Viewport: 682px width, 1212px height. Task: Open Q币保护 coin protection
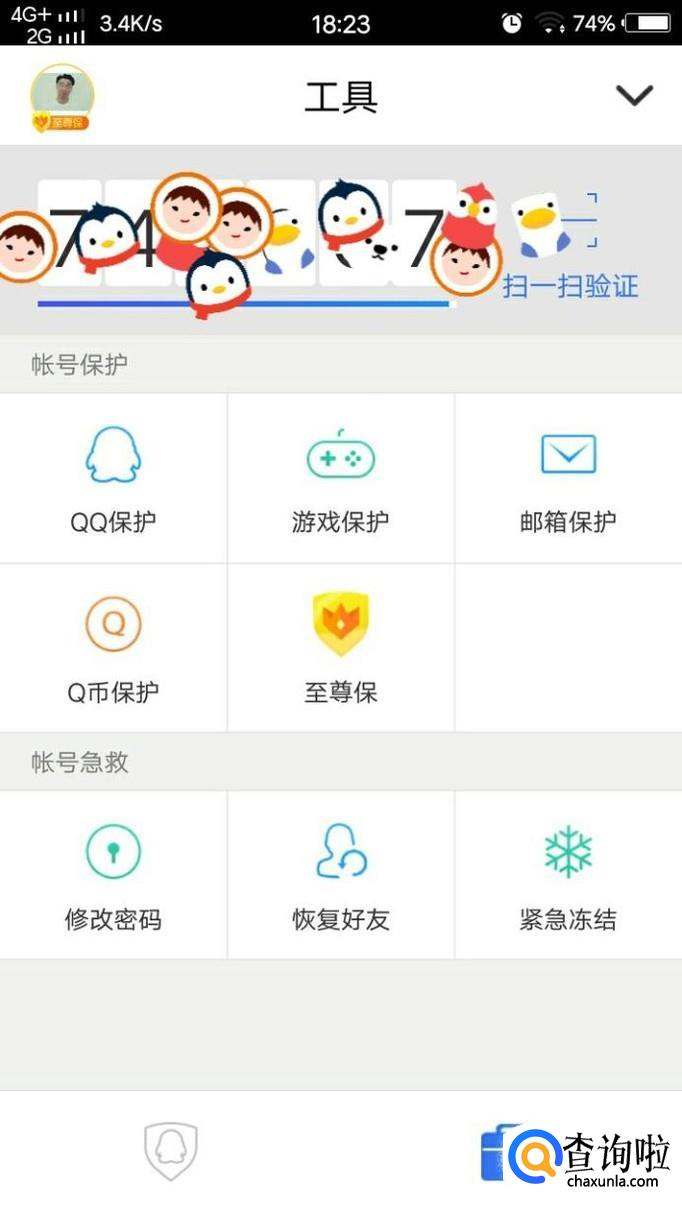(113, 647)
